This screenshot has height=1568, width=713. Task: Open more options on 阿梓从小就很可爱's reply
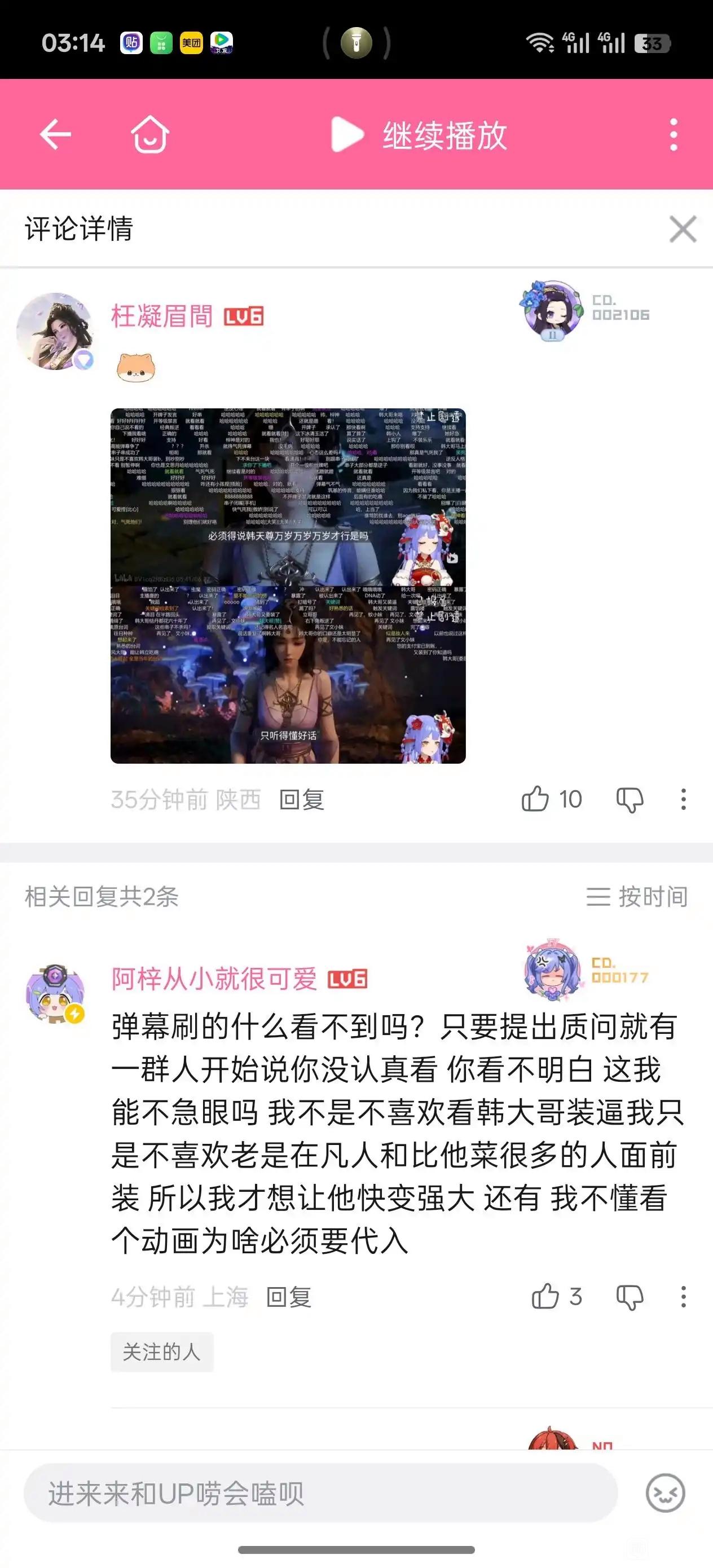coord(684,1297)
